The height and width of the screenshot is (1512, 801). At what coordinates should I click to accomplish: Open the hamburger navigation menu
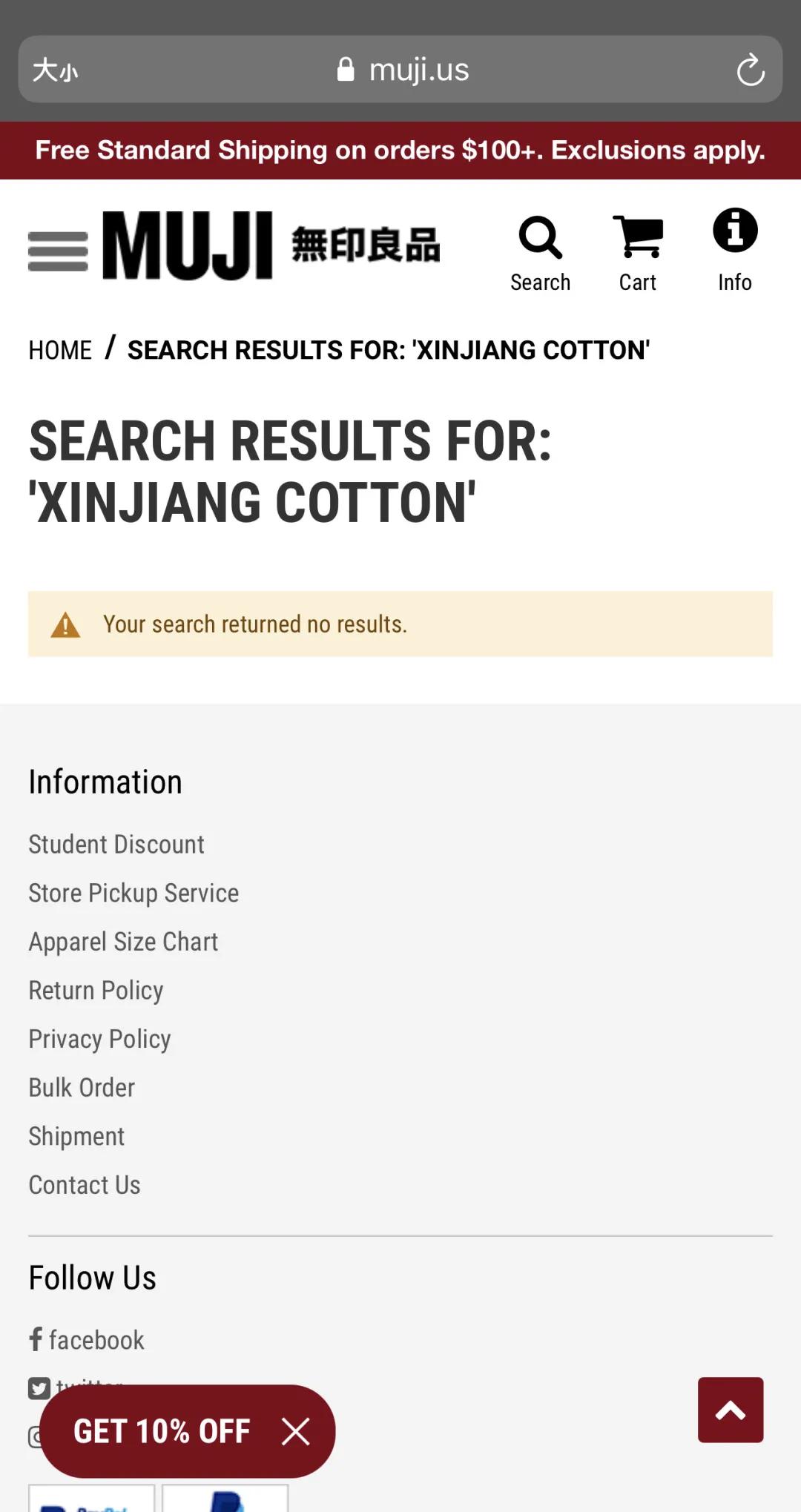pos(56,249)
